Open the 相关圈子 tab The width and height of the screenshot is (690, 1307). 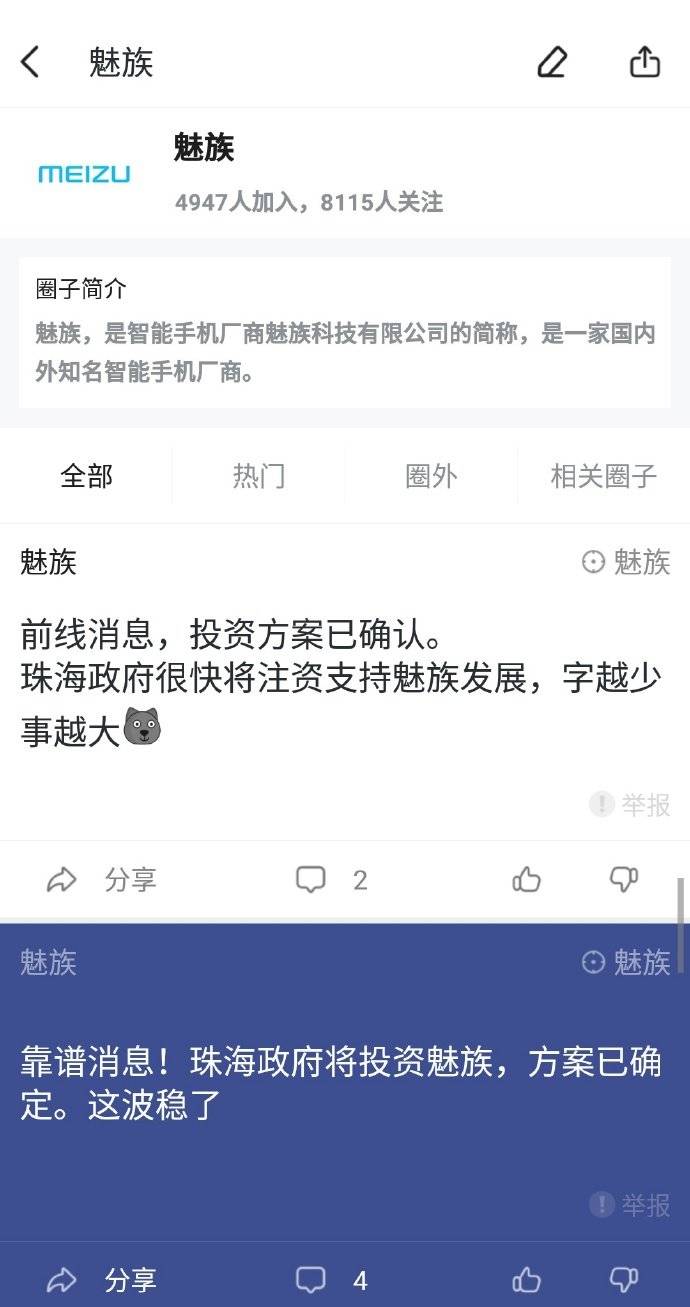603,476
